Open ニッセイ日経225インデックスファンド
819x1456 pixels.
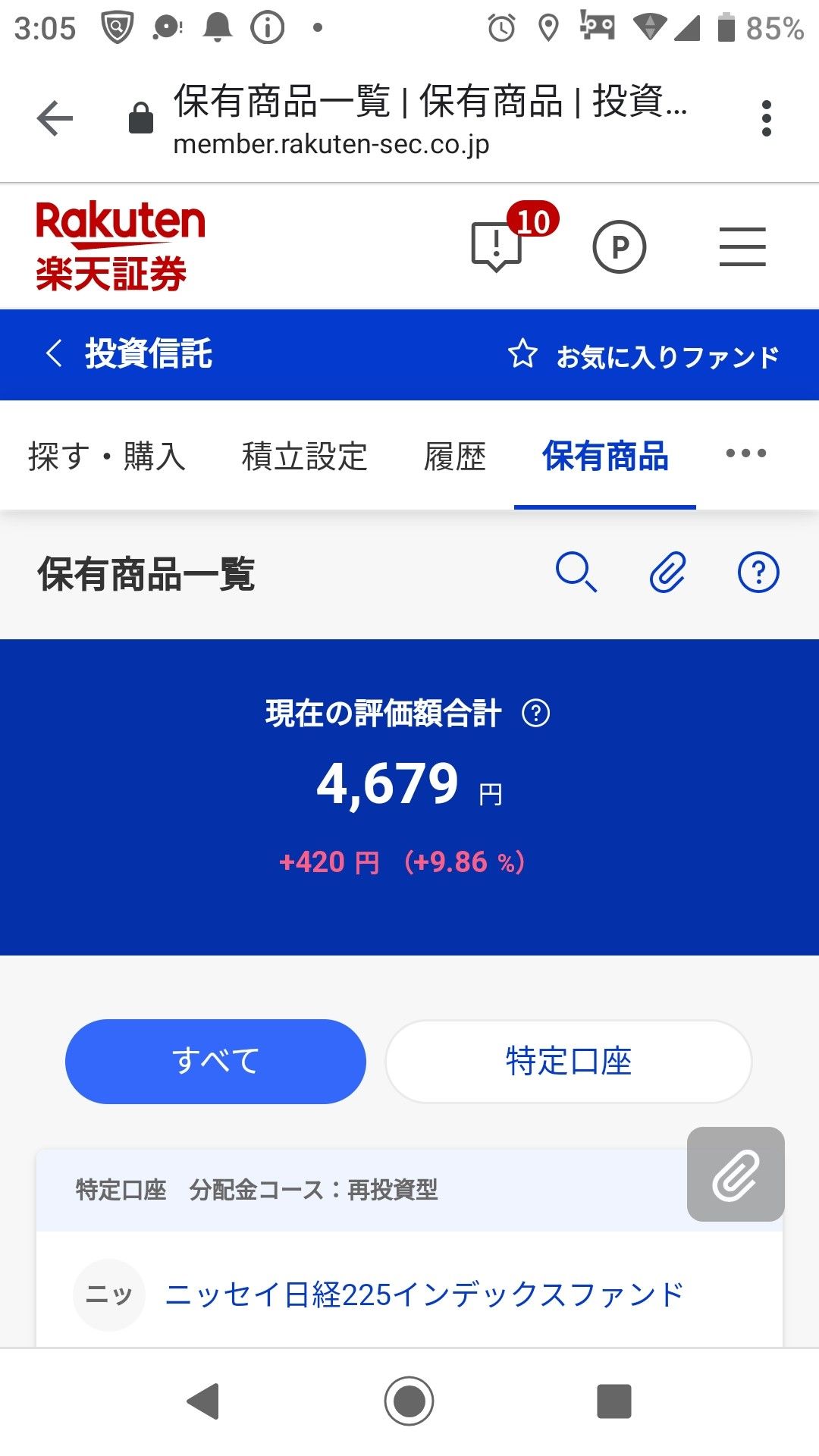[425, 1294]
